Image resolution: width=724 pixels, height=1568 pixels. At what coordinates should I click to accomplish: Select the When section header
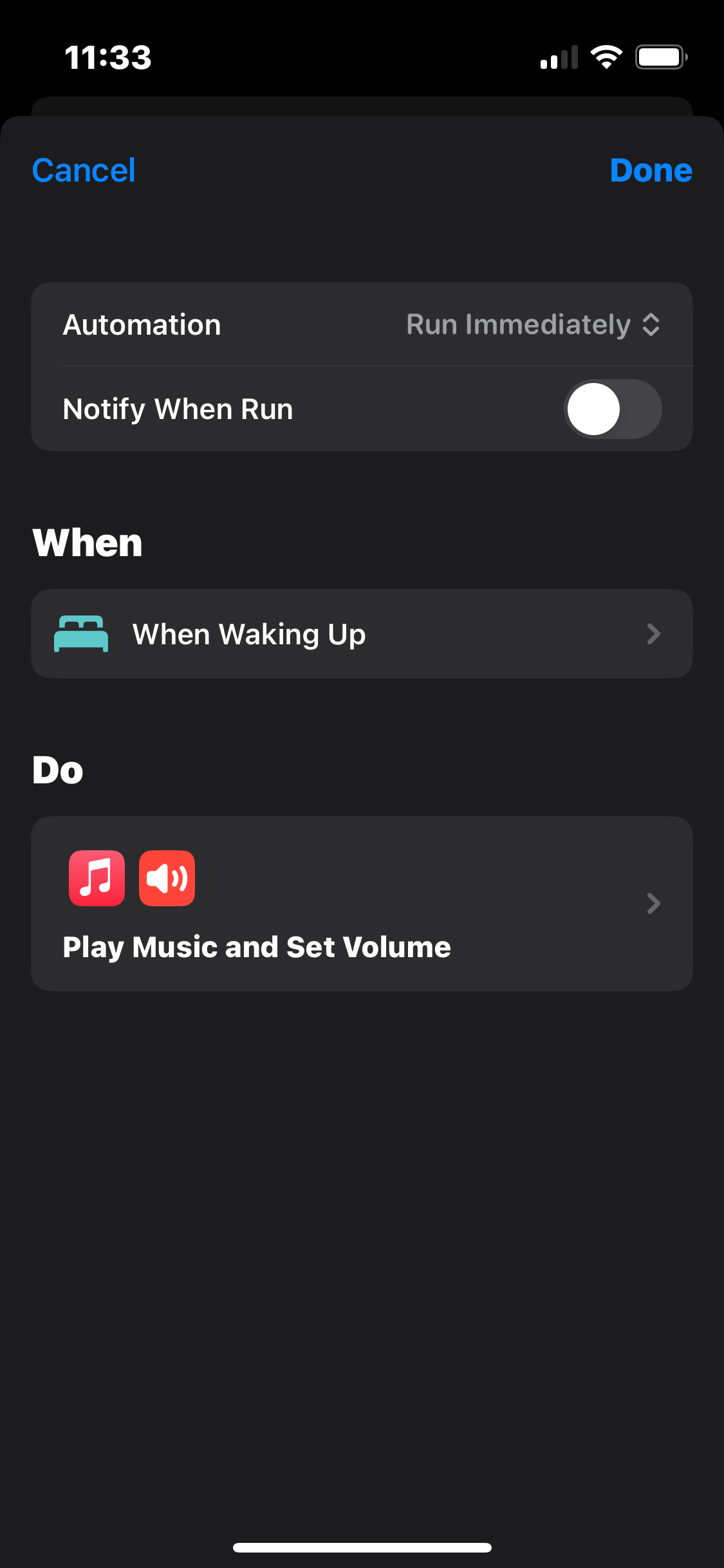pos(88,541)
